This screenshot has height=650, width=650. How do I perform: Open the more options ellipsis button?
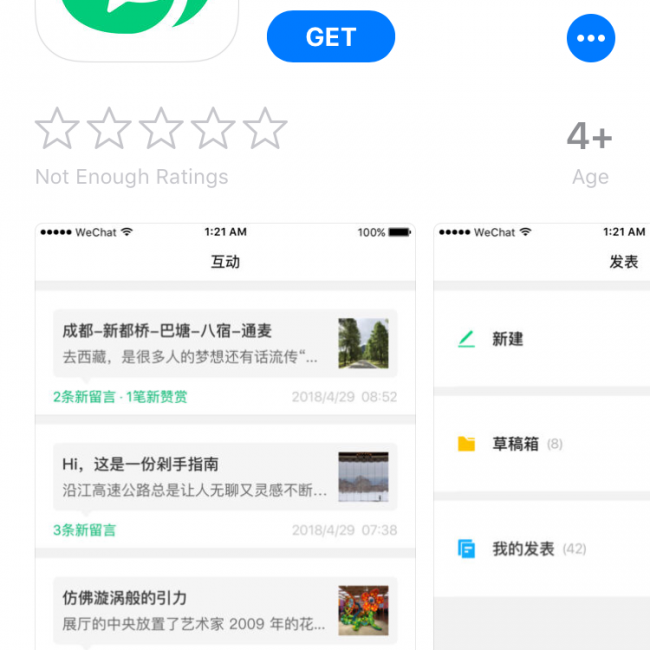[x=590, y=38]
